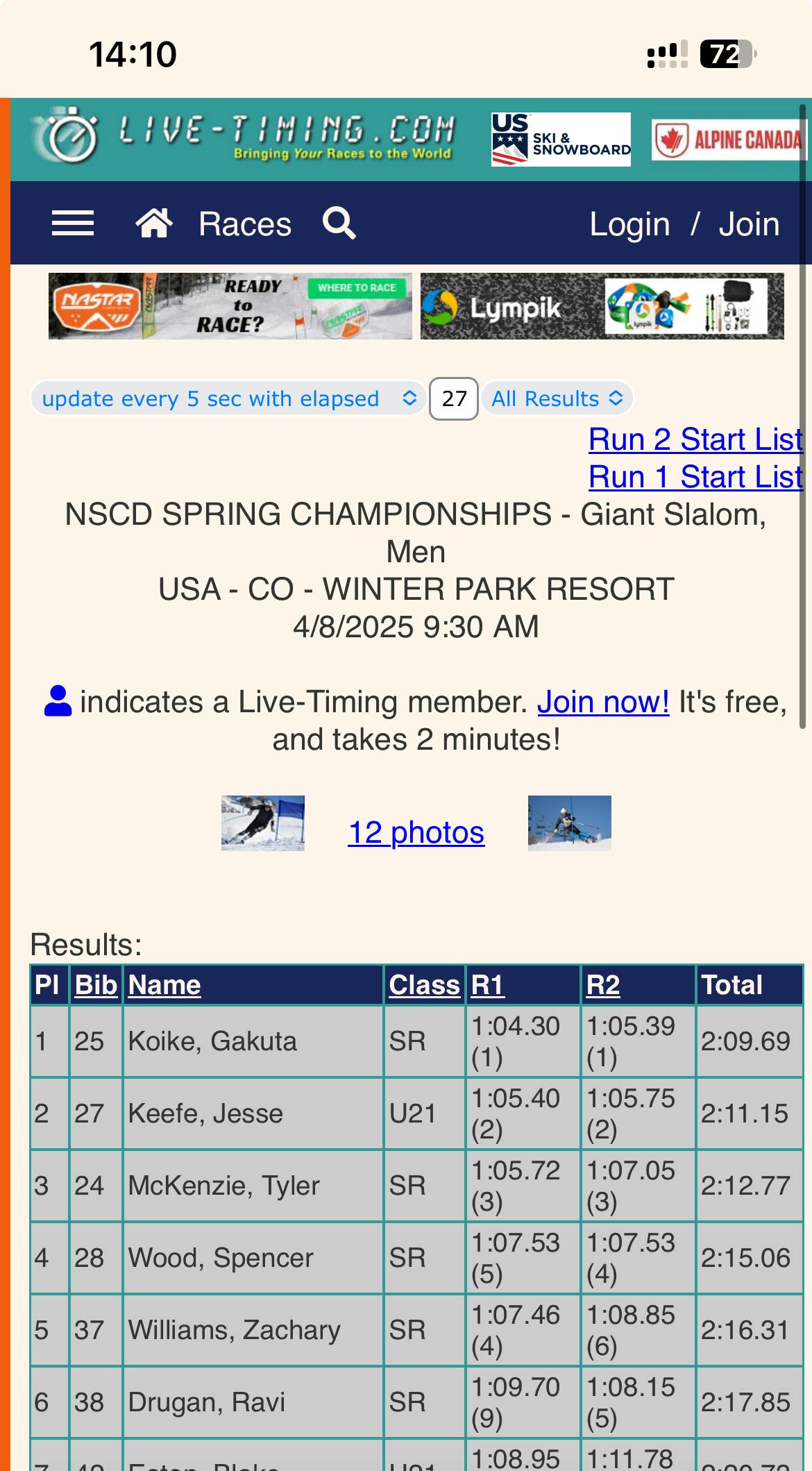The image size is (812, 1471).
Task: Go to the home page icon
Action: click(153, 224)
